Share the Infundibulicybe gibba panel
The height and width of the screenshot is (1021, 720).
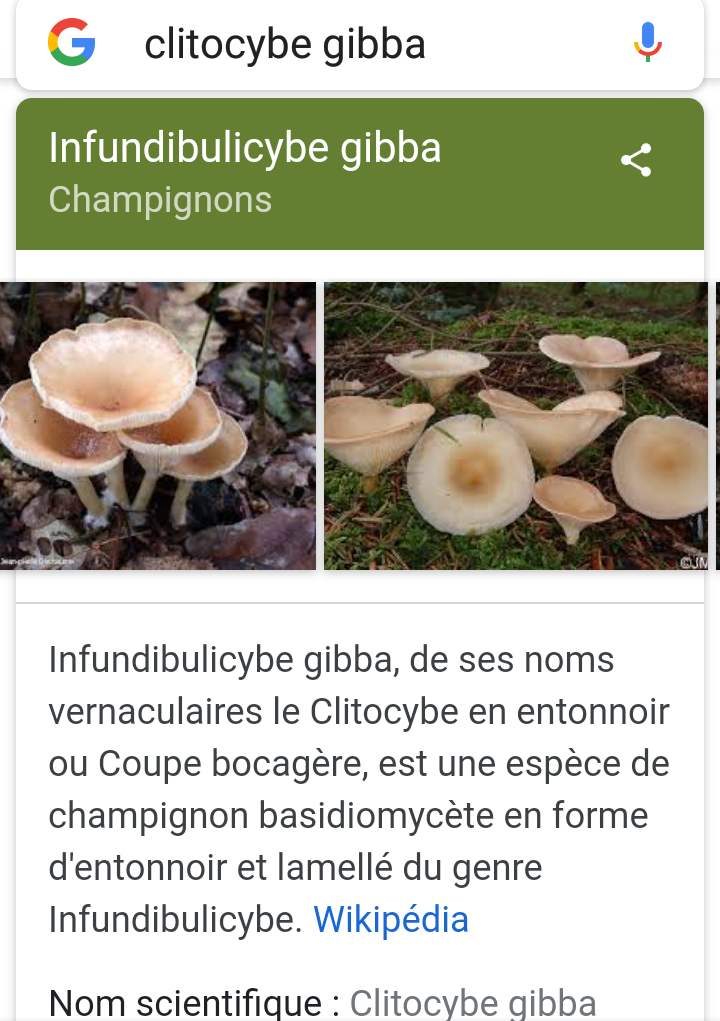coord(636,161)
